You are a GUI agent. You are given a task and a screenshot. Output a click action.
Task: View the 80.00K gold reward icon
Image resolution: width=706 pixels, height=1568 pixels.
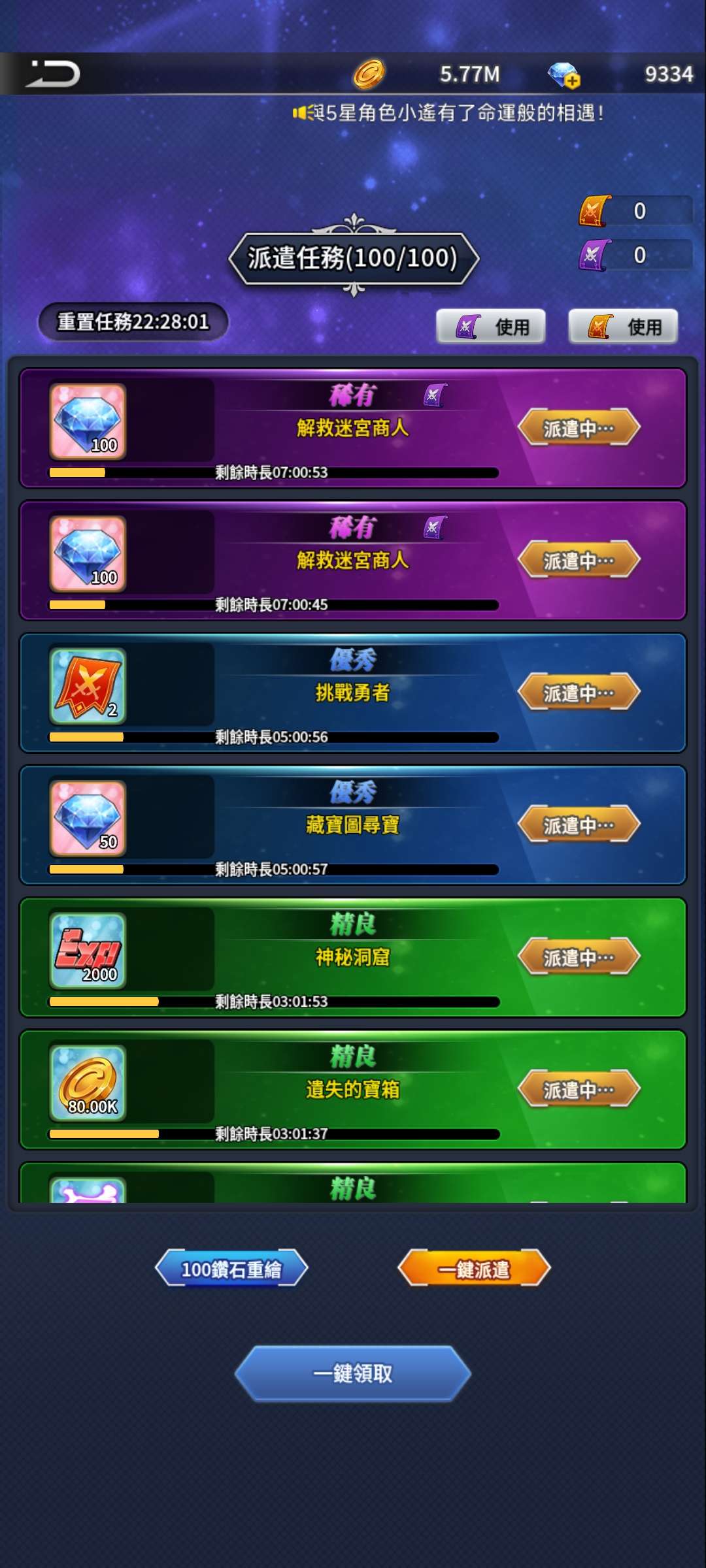tap(88, 1083)
